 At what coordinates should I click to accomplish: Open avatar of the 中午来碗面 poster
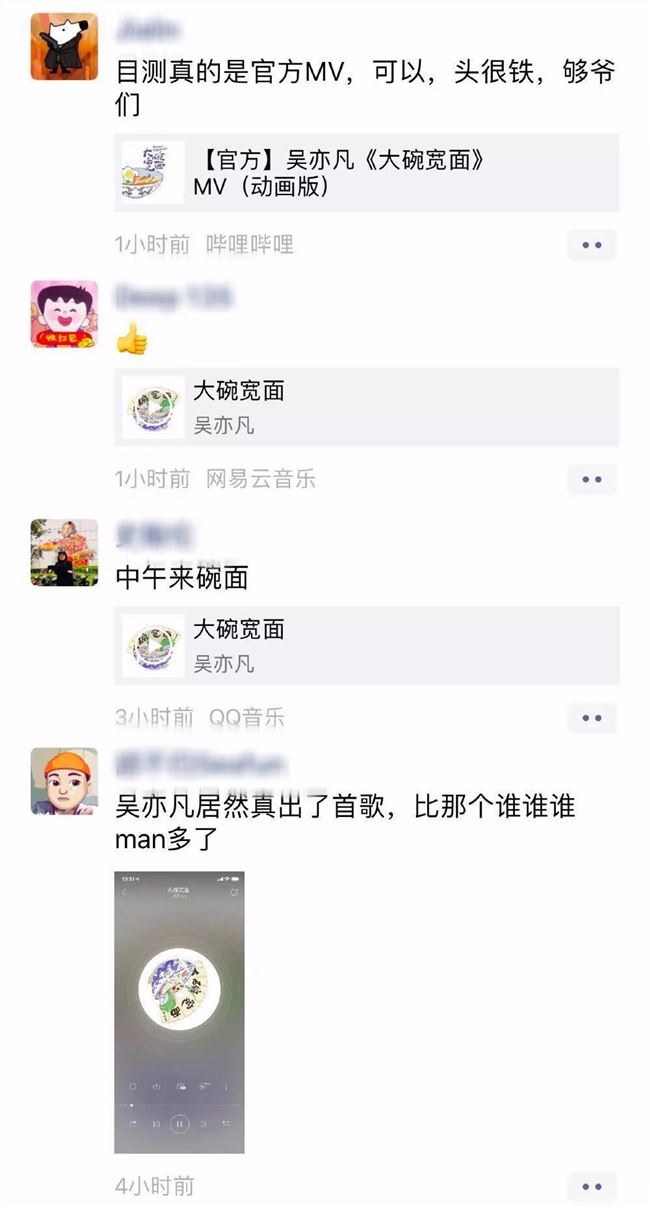point(64,553)
